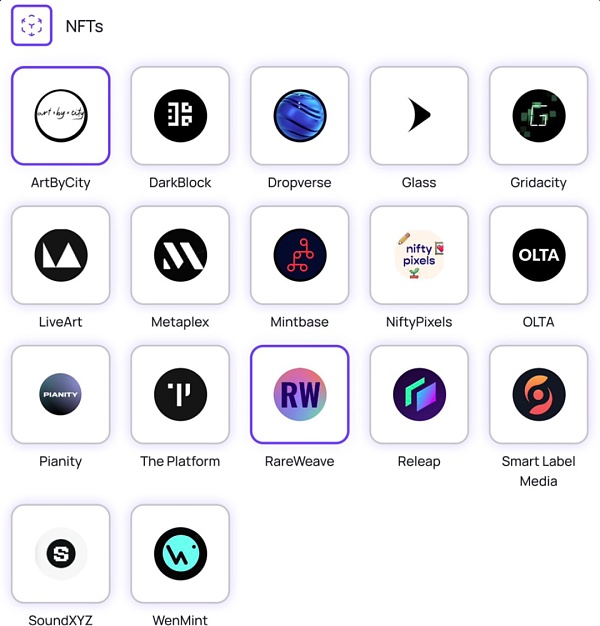Image resolution: width=600 pixels, height=626 pixels.
Task: Tap the Glass project tile
Action: click(419, 115)
